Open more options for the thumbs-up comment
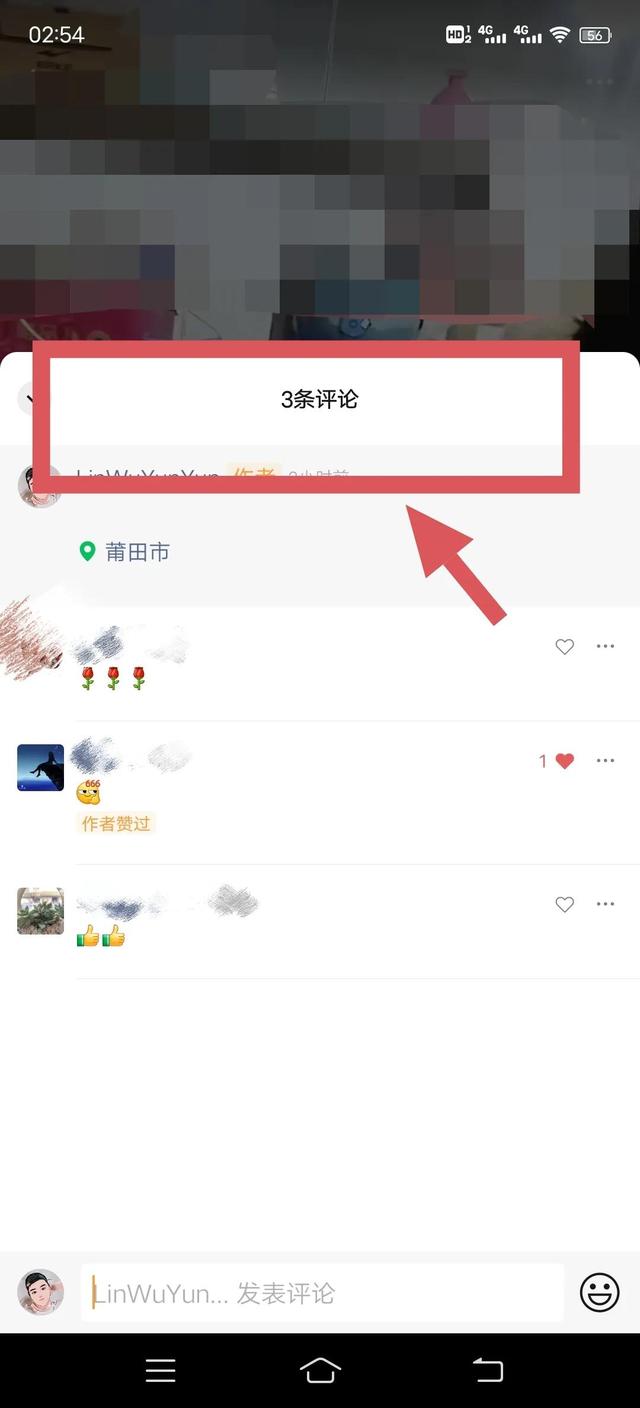This screenshot has width=640, height=1408. 605,904
